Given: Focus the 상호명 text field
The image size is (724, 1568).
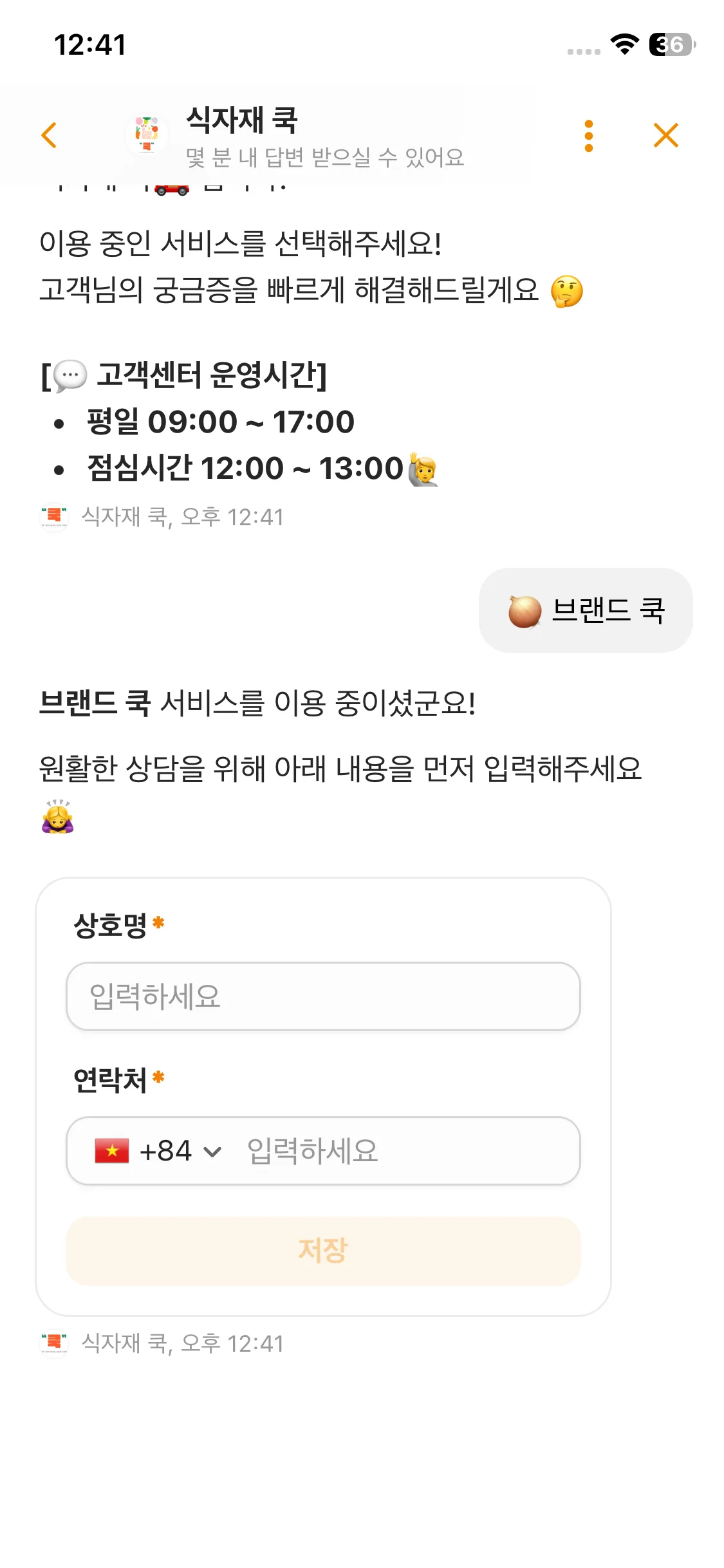Looking at the screenshot, I should click(323, 996).
